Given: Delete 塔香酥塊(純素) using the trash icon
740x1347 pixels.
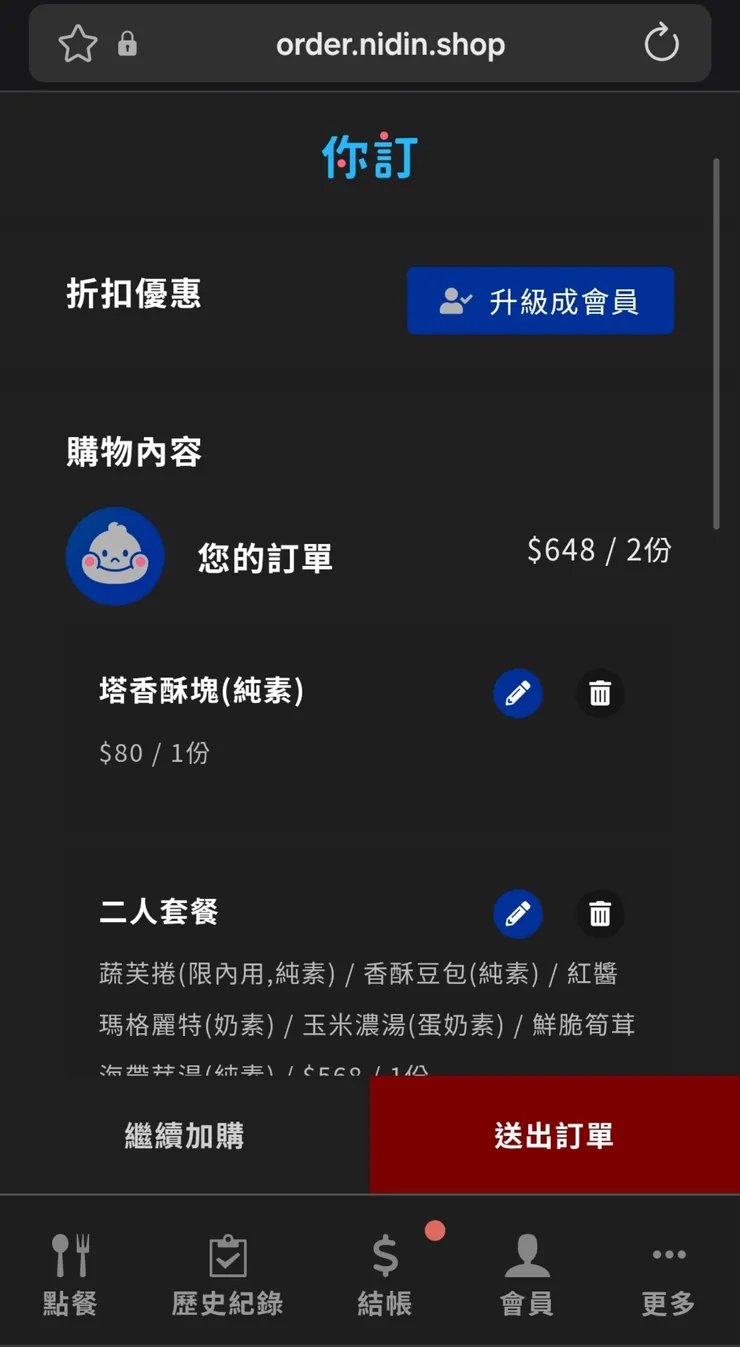Looking at the screenshot, I should pos(600,693).
